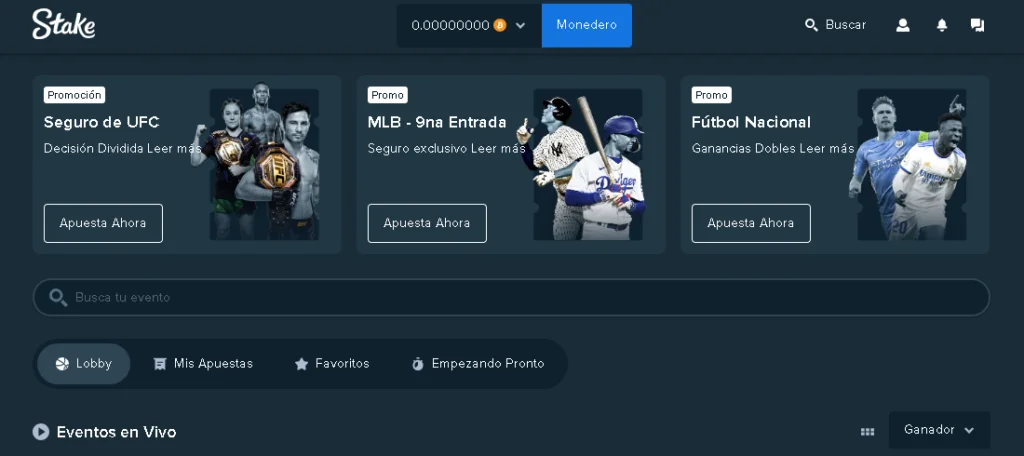The image size is (1024, 456).
Task: Focus the Busca tu evento field
Action: tap(510, 297)
